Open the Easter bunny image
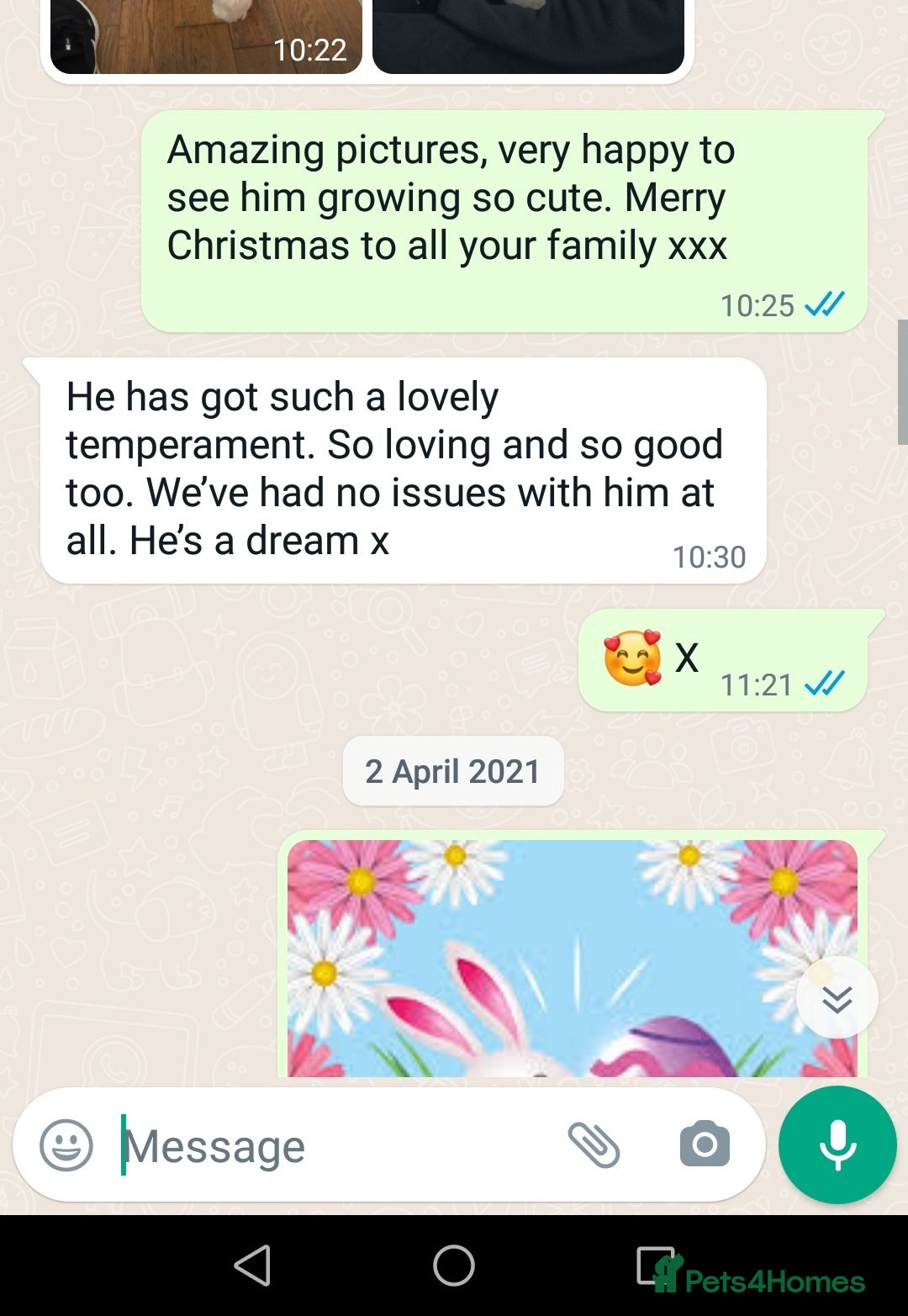The height and width of the screenshot is (1316, 908). pyautogui.click(x=572, y=959)
